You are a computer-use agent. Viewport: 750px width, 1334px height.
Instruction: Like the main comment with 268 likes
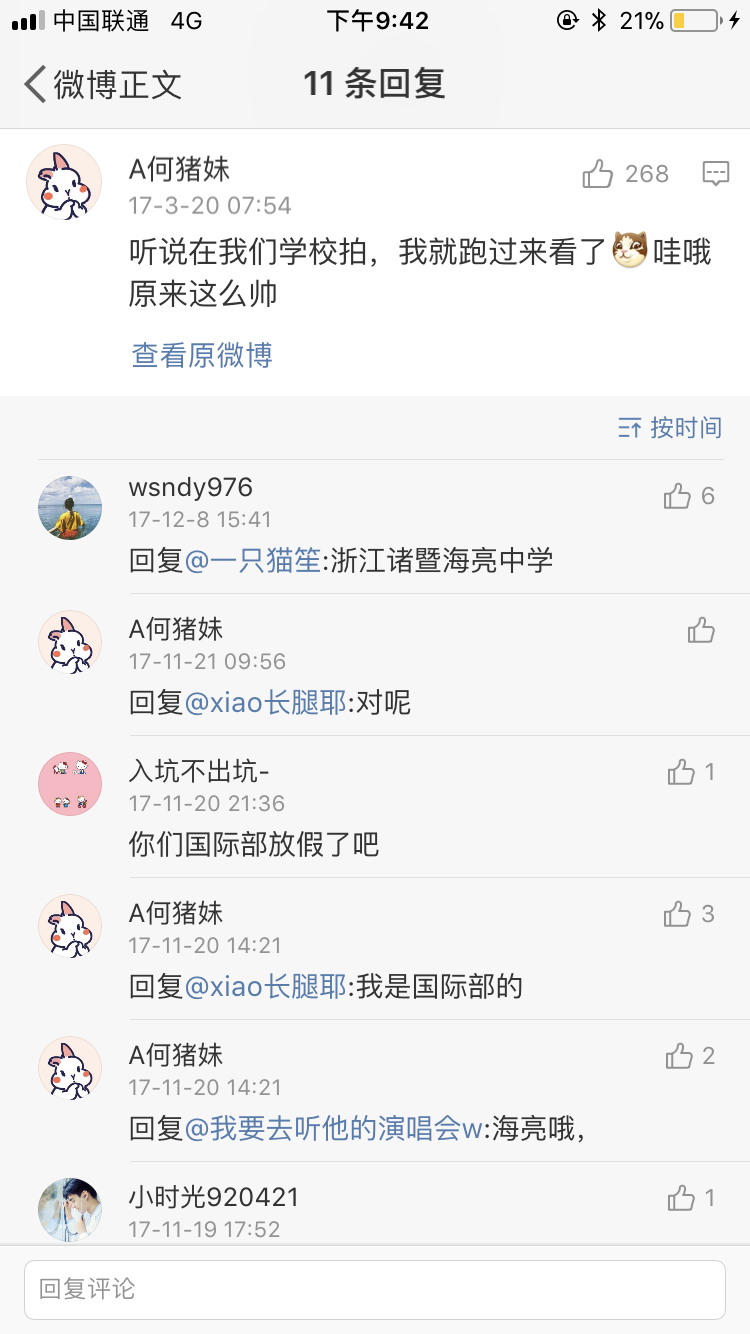coord(598,174)
